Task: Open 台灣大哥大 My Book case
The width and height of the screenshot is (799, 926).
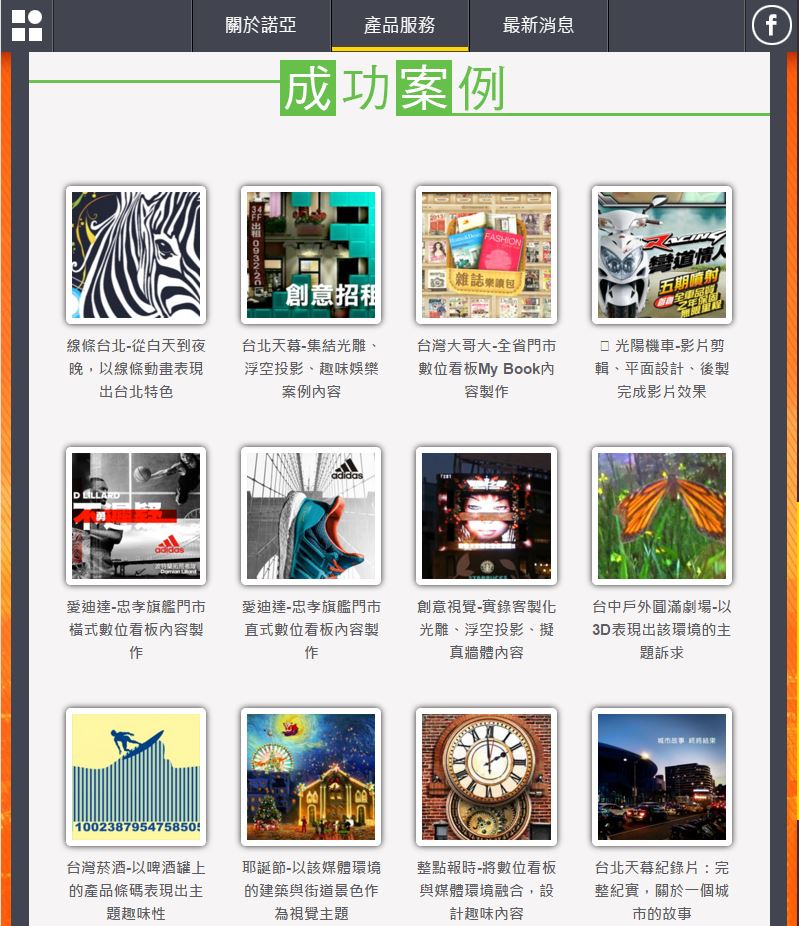Action: pyautogui.click(x=486, y=255)
